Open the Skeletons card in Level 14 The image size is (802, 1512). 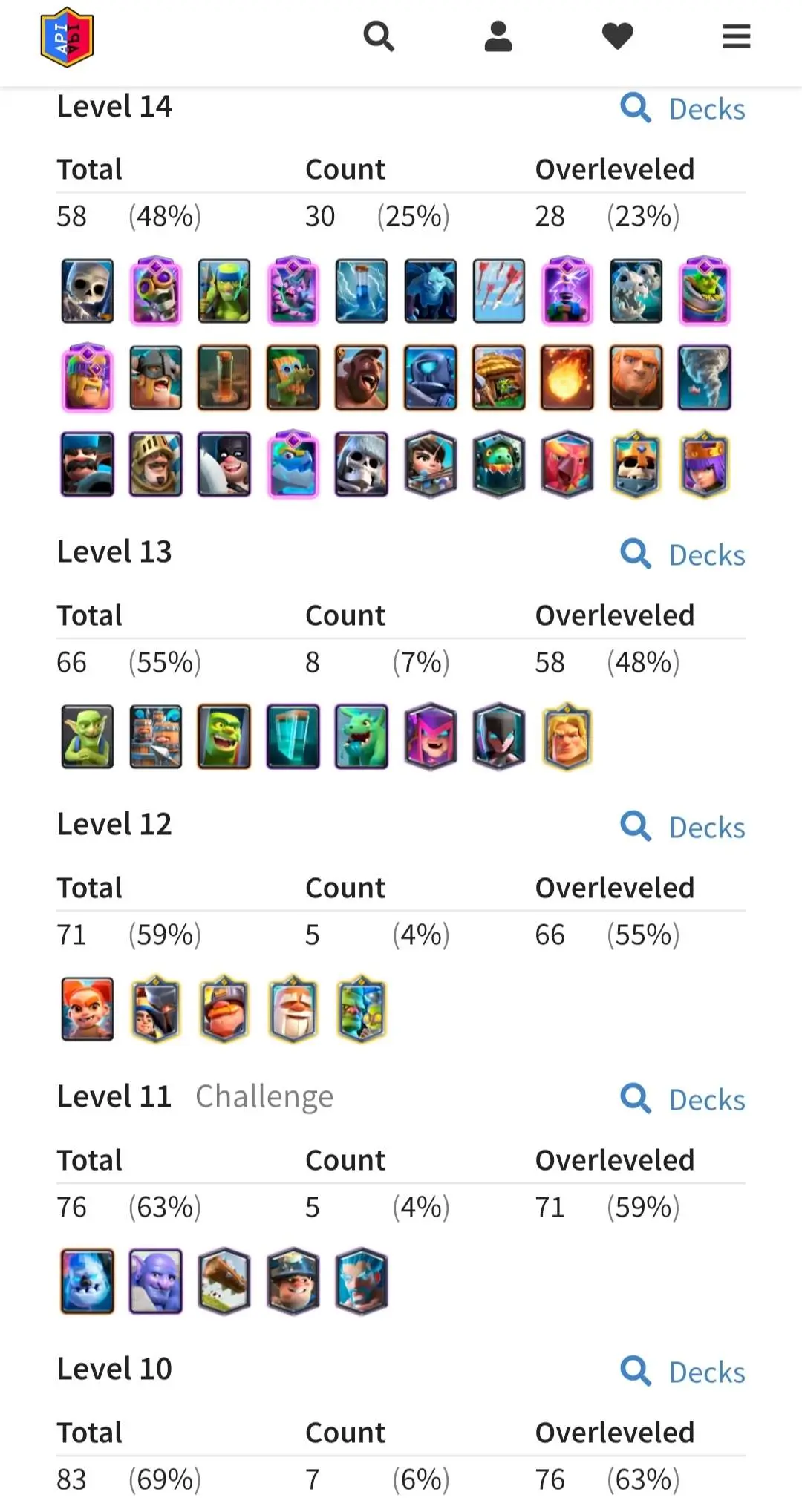(87, 291)
